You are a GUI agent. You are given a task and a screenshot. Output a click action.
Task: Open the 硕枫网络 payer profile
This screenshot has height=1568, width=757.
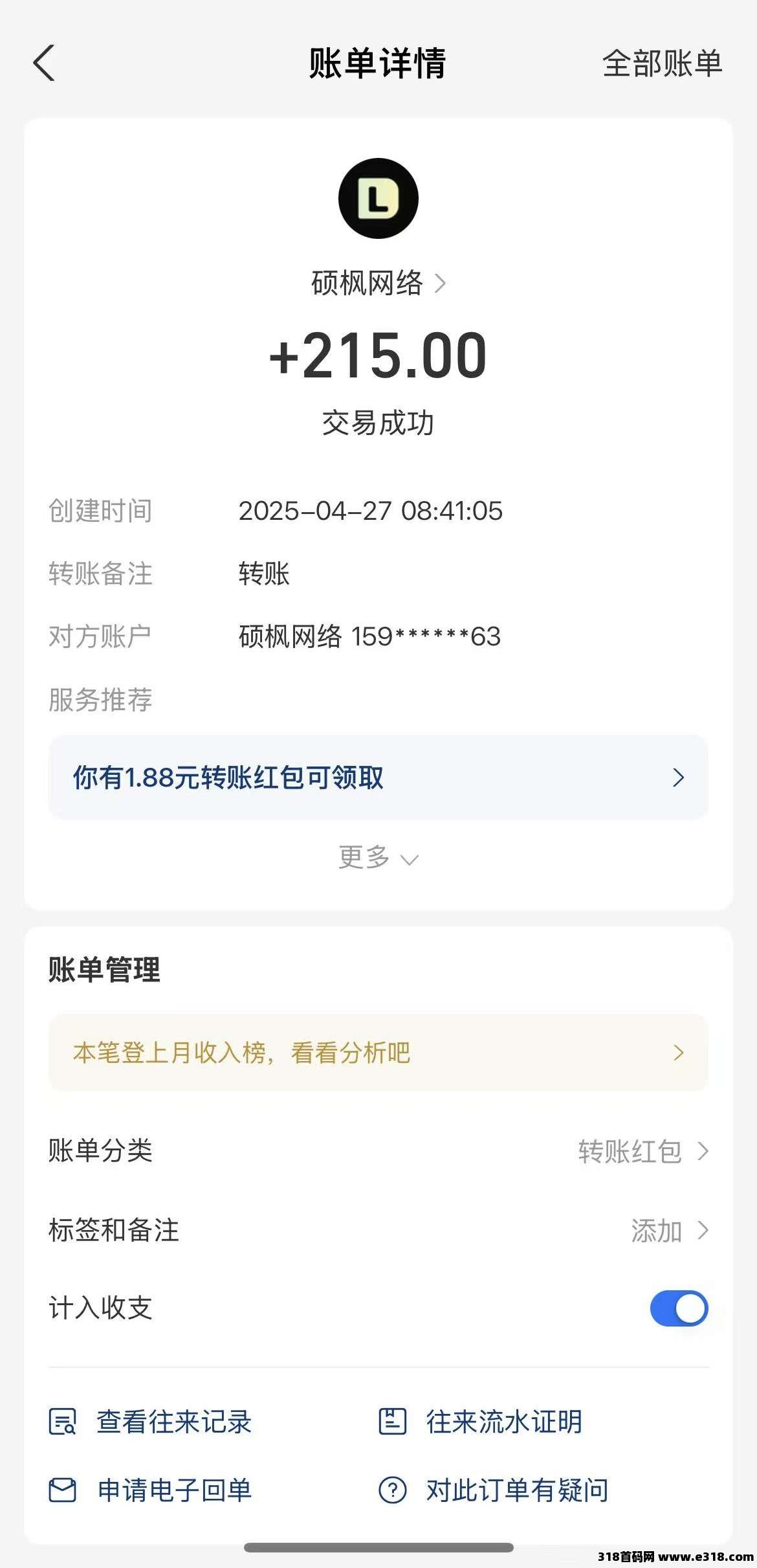(378, 283)
